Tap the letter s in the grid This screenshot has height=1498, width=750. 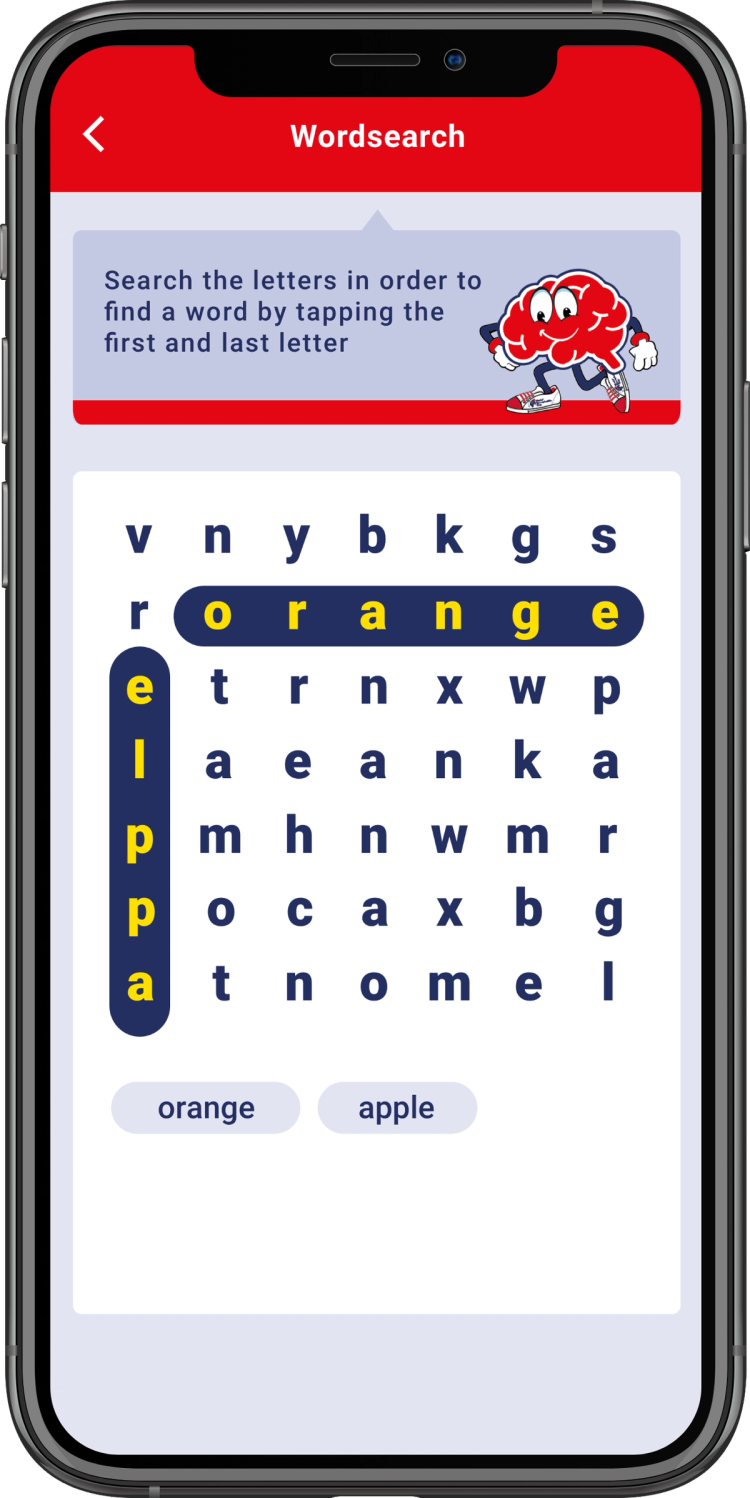[x=604, y=537]
